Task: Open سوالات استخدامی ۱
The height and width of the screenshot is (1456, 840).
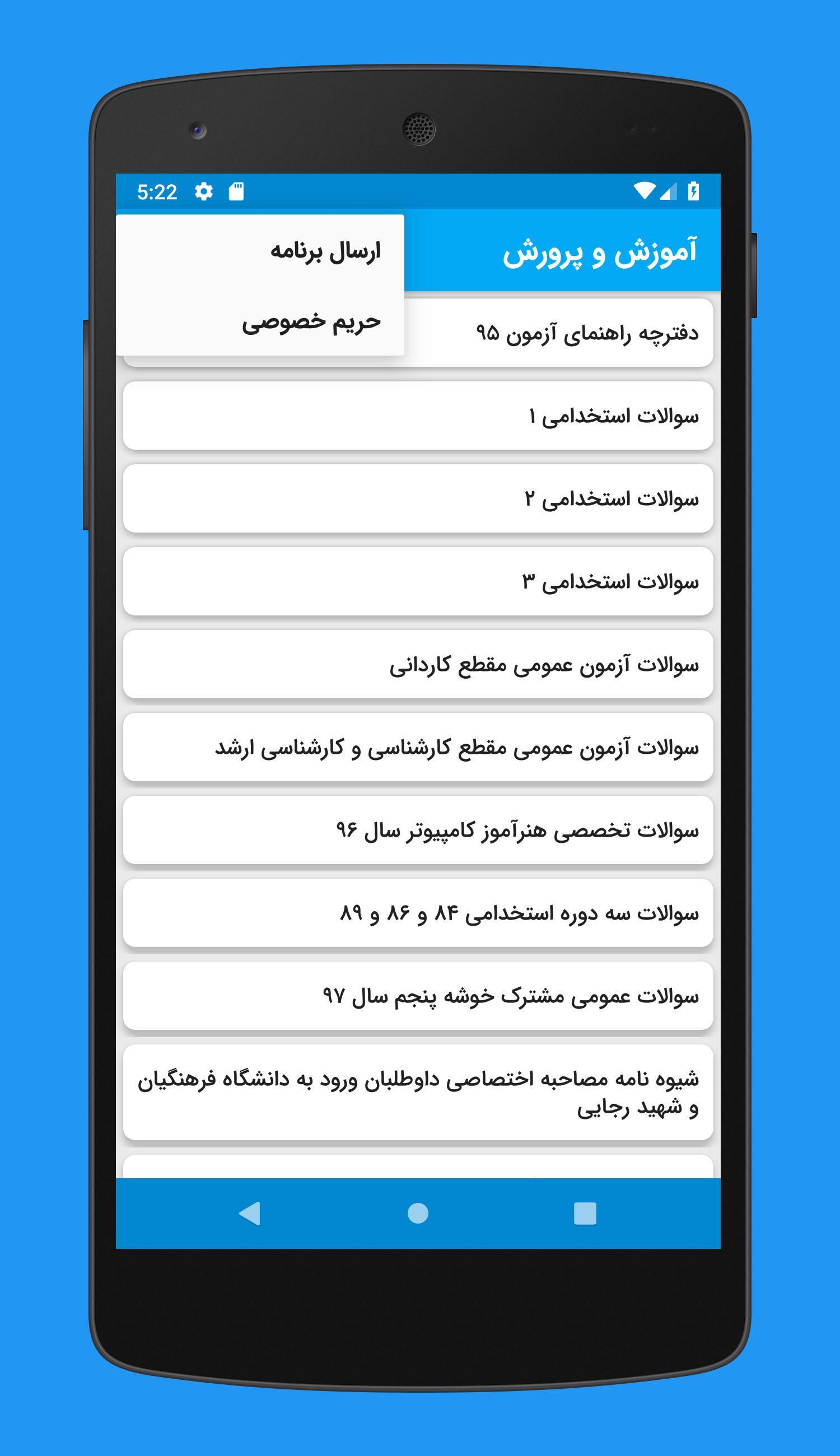Action: point(418,416)
